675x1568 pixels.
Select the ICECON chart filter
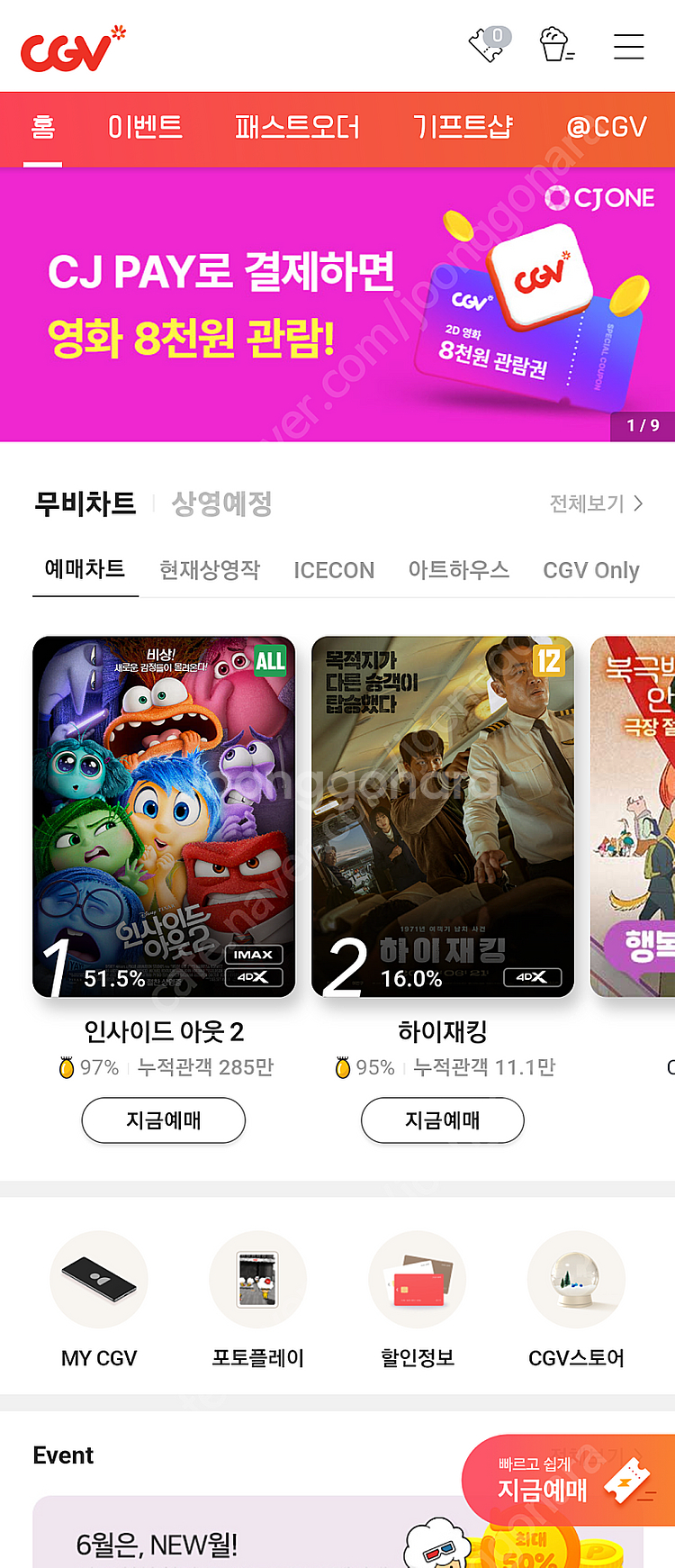[x=333, y=569]
